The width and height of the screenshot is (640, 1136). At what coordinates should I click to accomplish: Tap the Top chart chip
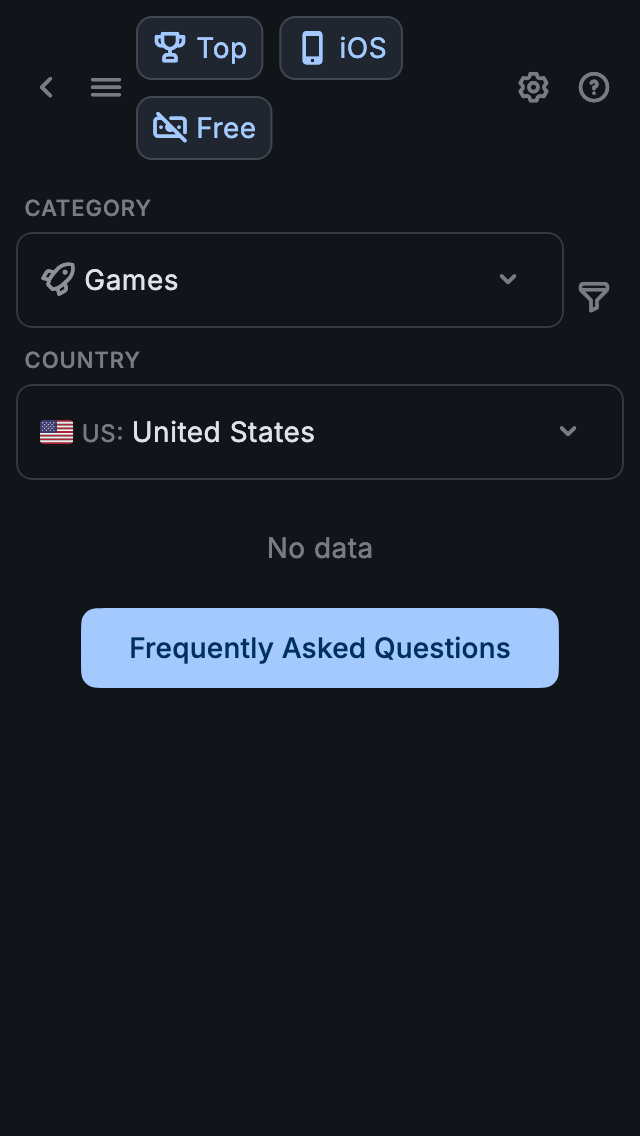200,48
